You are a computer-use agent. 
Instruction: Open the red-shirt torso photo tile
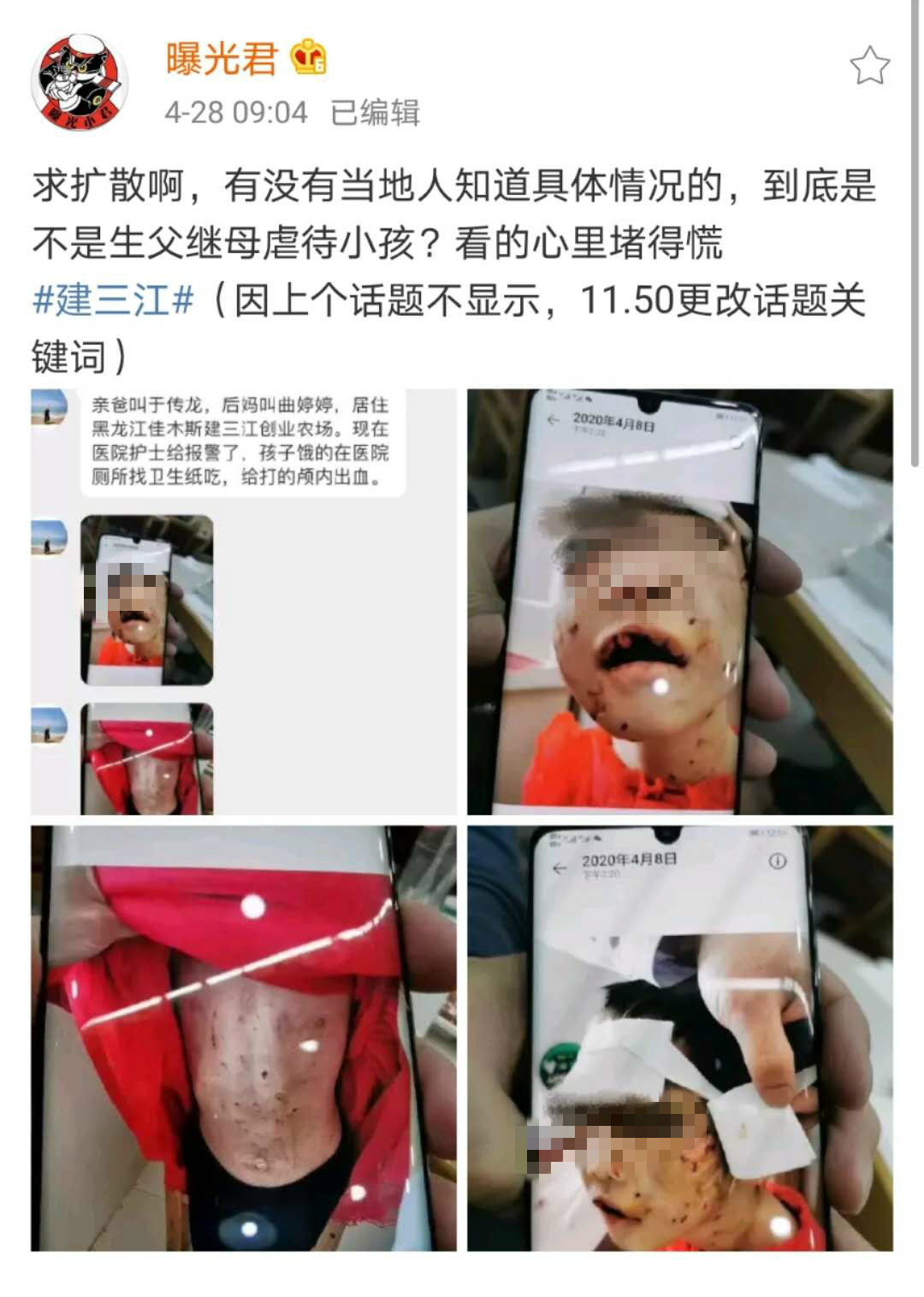(244, 1038)
